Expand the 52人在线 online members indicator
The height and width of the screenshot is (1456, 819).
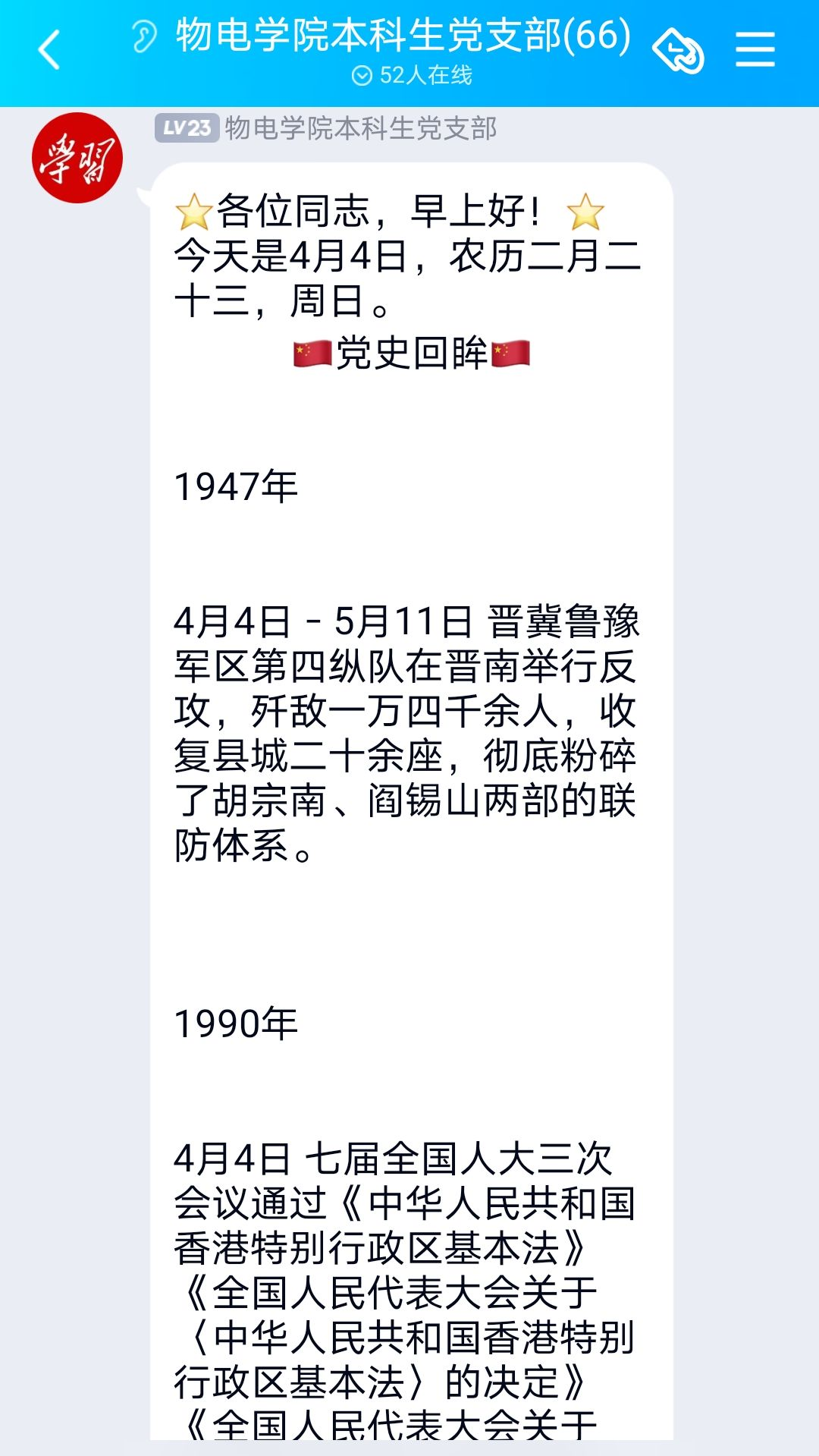point(412,75)
